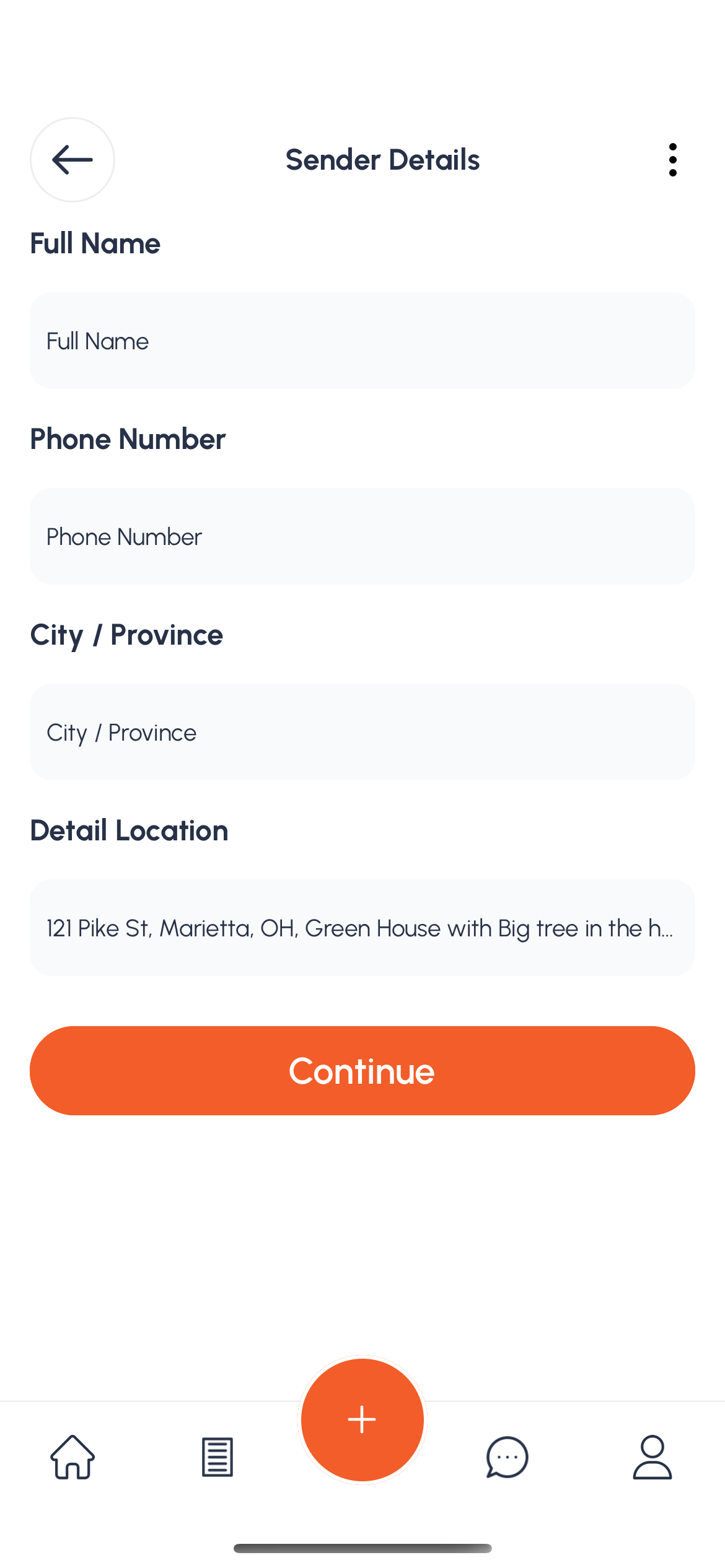Open the three-dot overflow menu

672,160
